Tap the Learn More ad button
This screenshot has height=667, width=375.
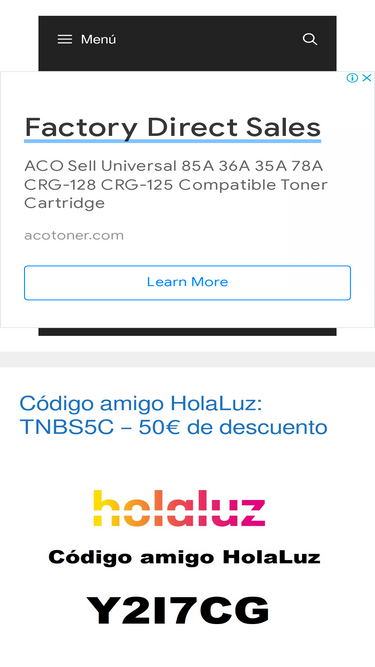(x=188, y=282)
